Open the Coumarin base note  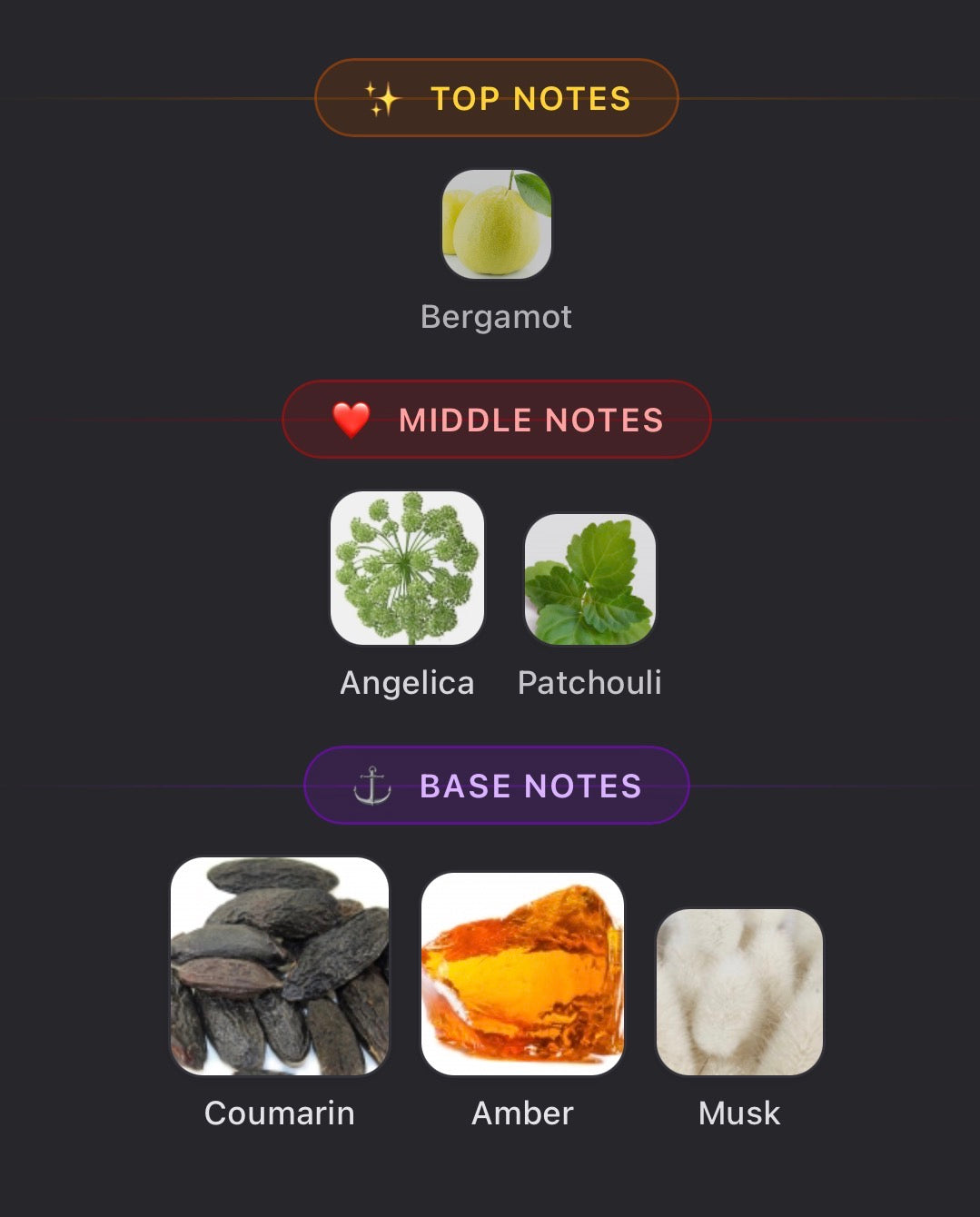(280, 966)
